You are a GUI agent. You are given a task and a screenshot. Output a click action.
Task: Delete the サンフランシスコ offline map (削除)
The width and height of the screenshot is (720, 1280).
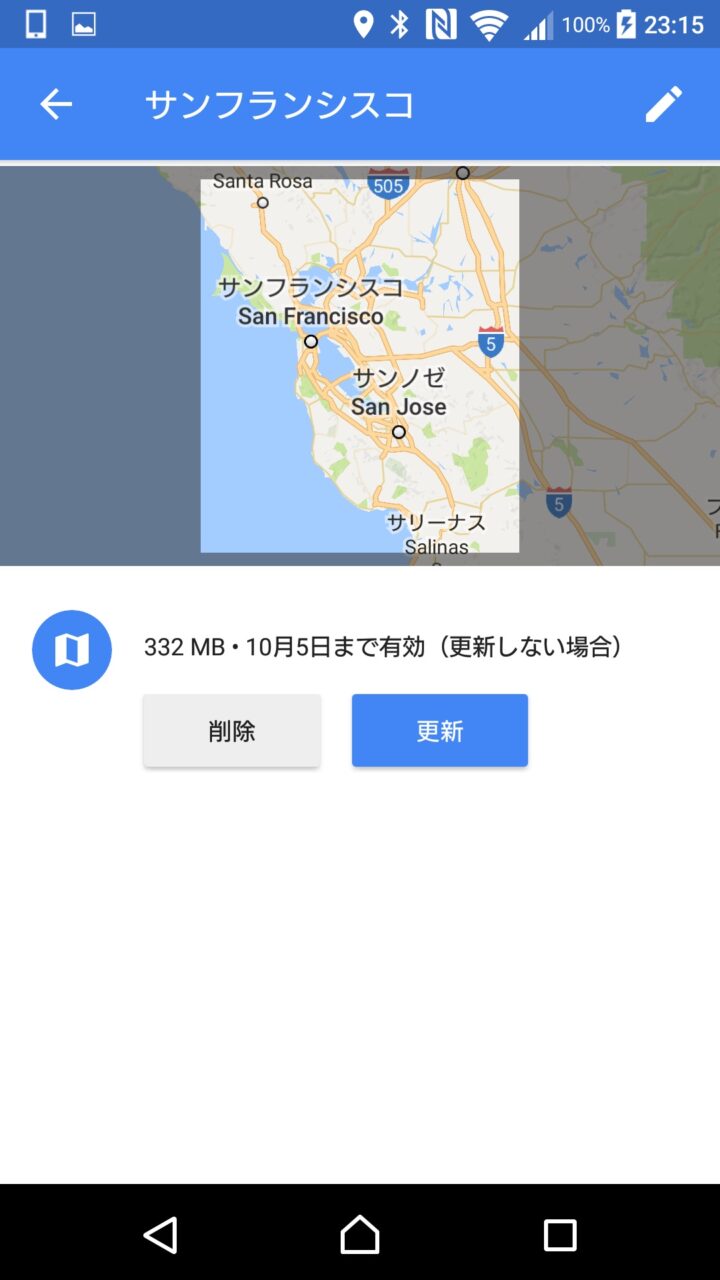point(232,731)
